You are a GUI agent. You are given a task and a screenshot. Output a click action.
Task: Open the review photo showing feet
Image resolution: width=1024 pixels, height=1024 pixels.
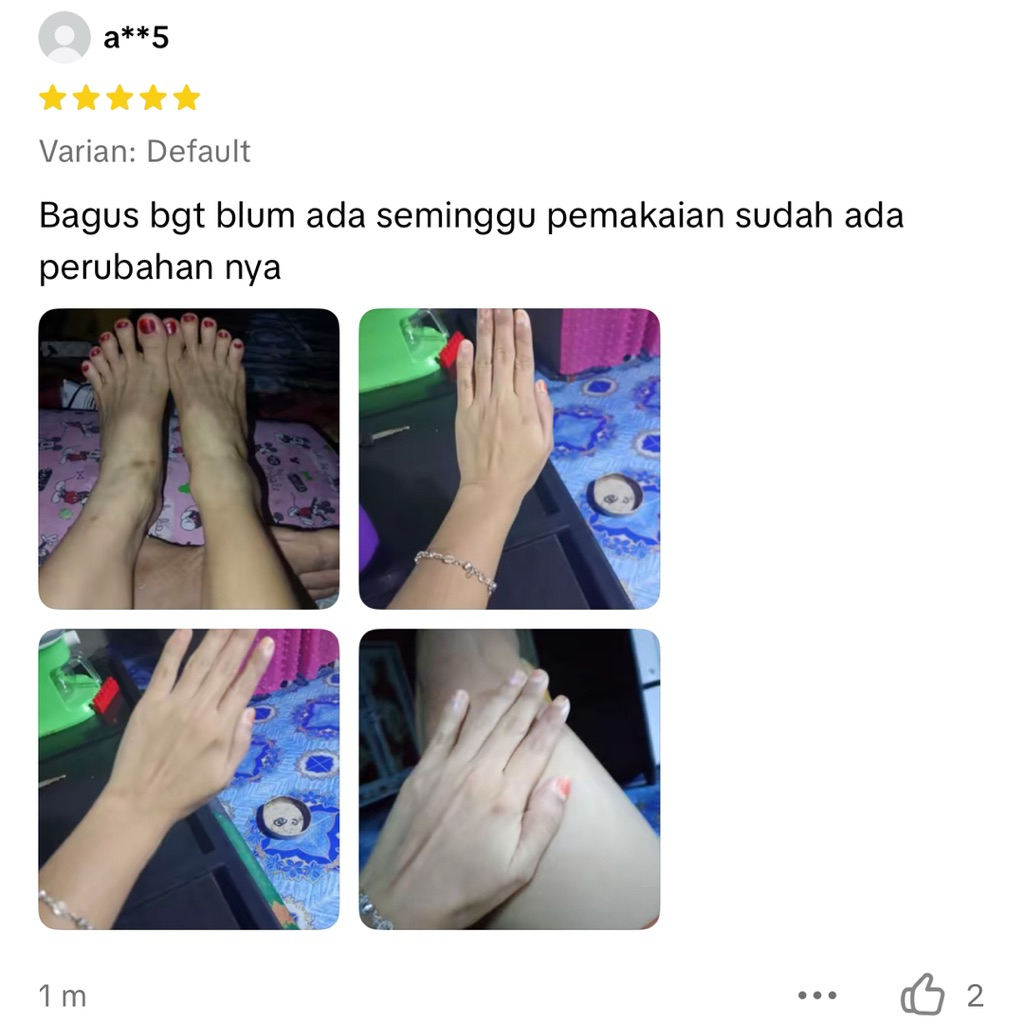coord(188,459)
